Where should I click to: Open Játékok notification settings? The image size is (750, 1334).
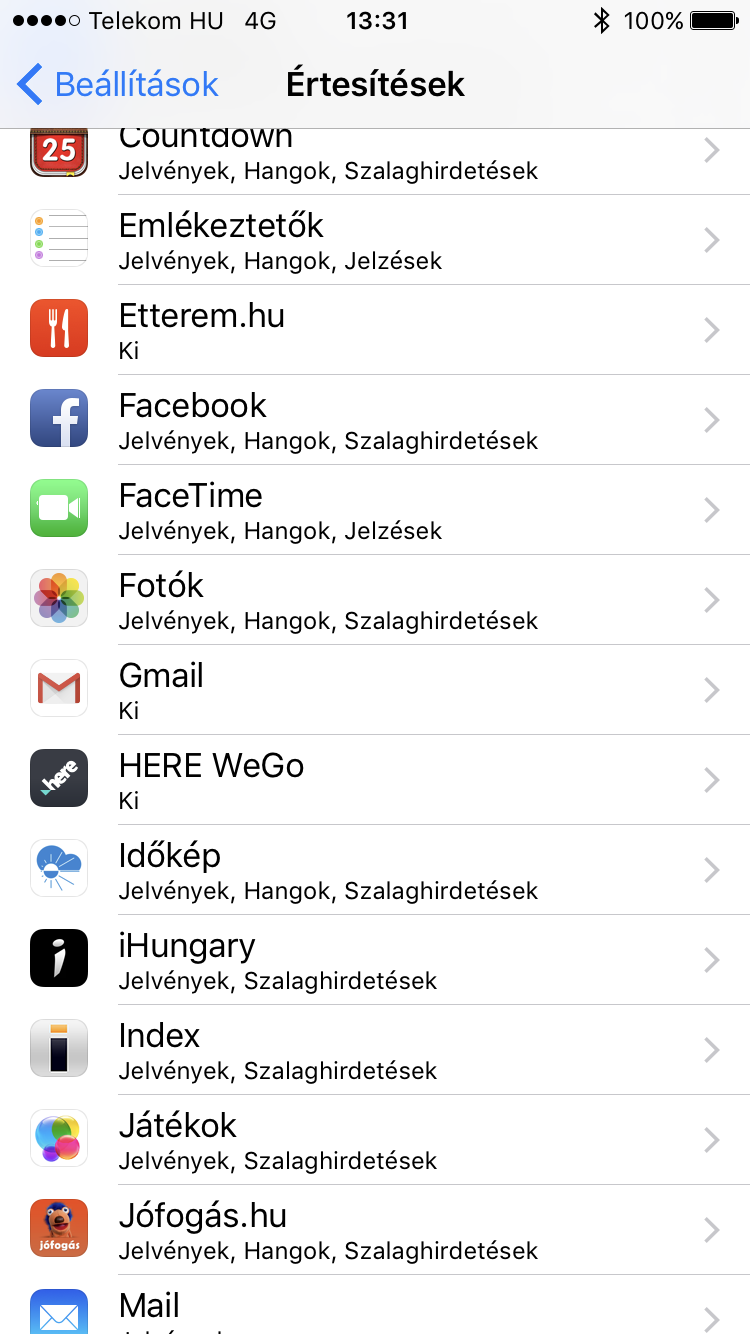click(x=375, y=1140)
